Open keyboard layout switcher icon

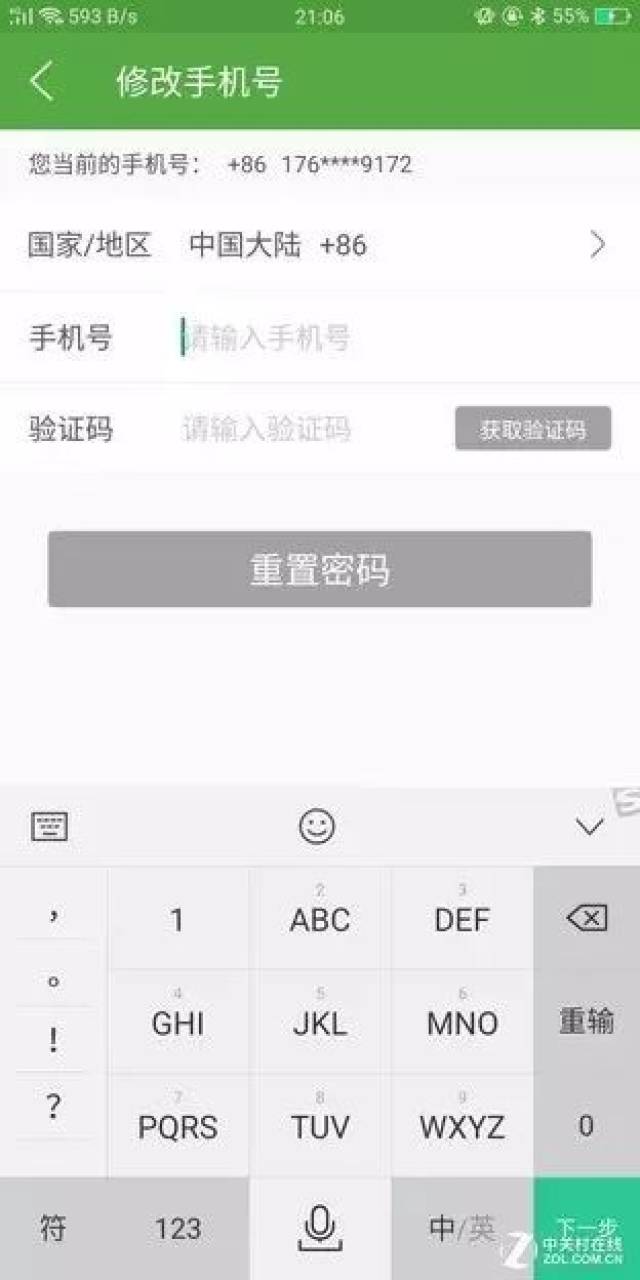tap(50, 826)
